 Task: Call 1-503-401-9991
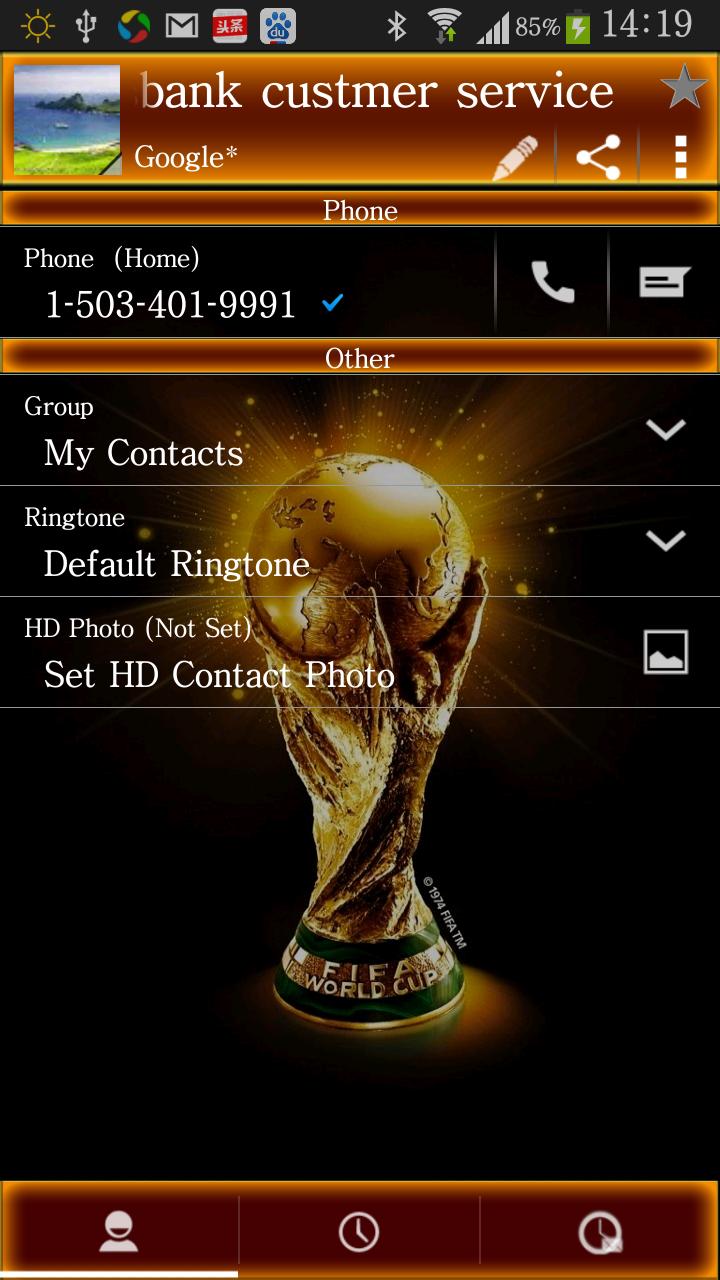point(552,282)
